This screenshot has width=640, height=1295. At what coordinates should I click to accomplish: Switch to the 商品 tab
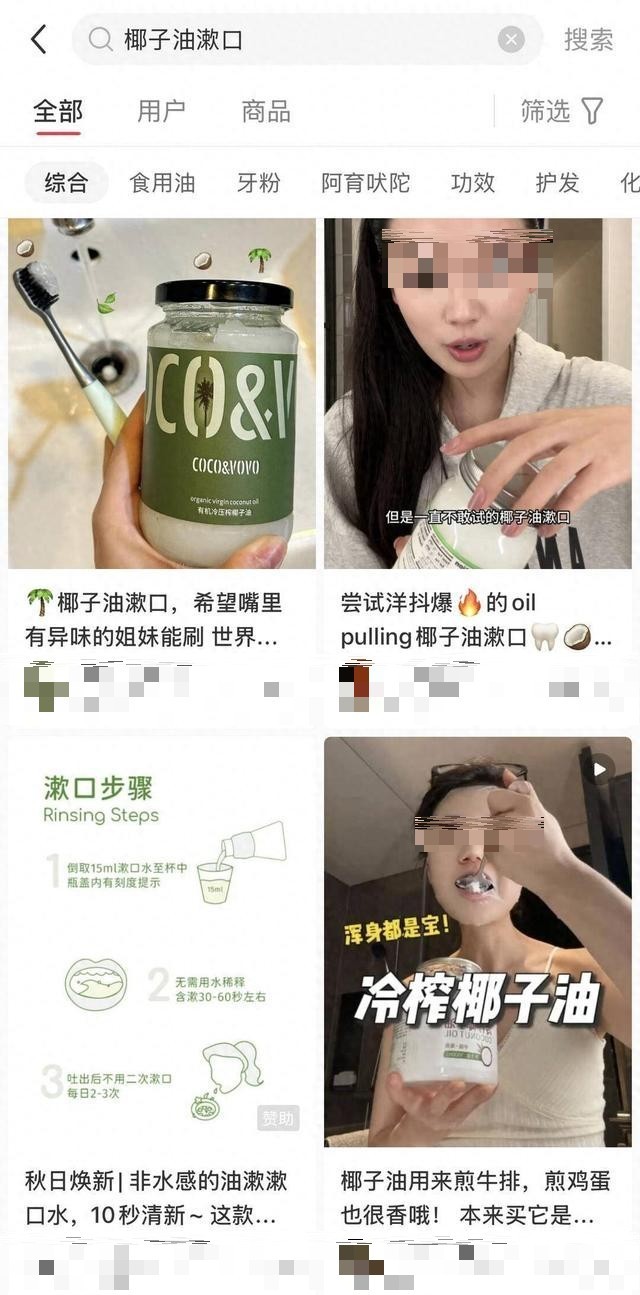click(x=266, y=111)
